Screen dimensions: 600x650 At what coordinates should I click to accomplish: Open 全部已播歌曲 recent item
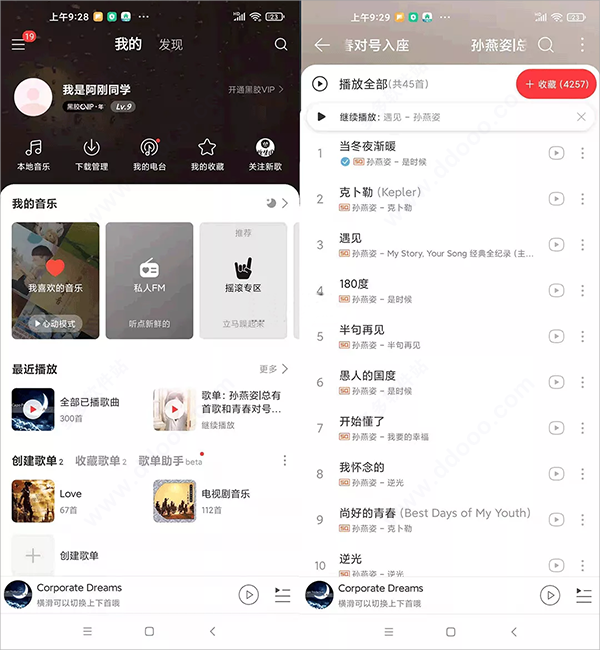pos(70,409)
